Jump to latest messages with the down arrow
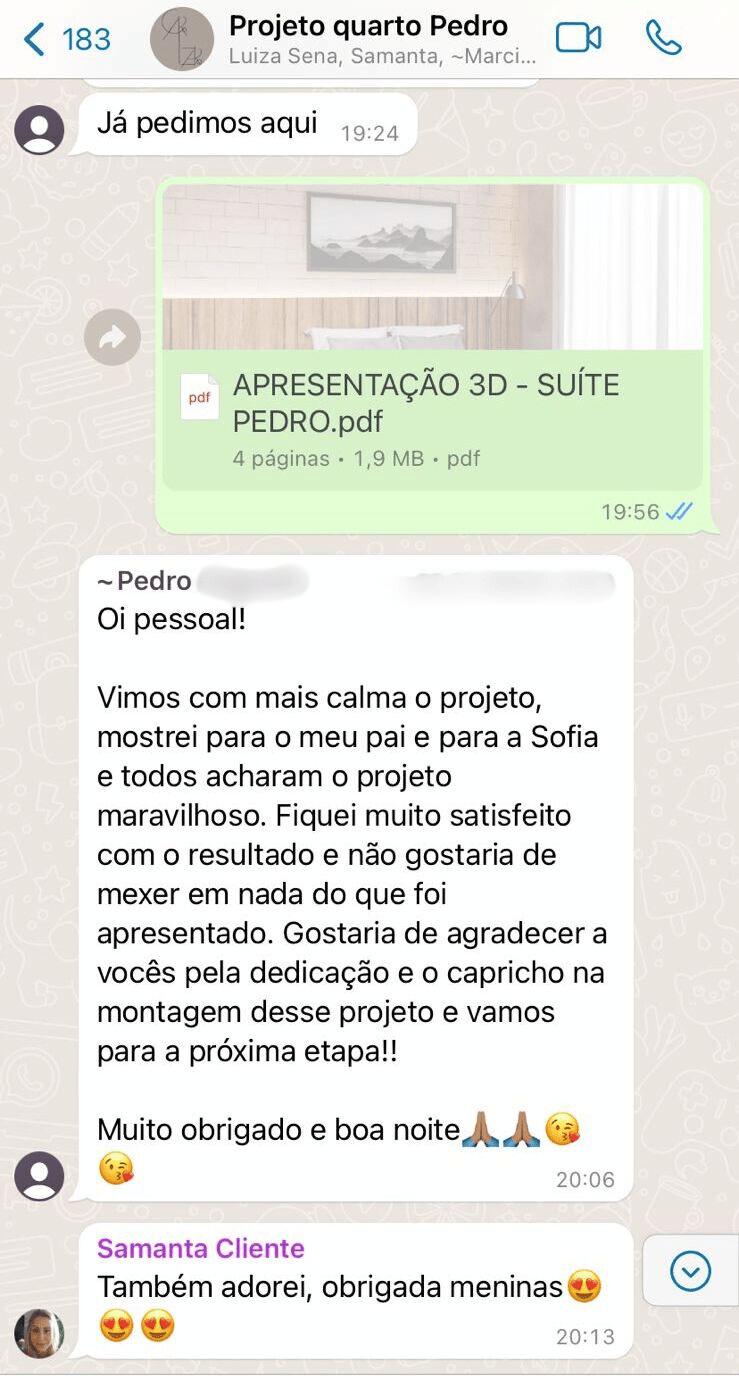This screenshot has height=1376, width=739. 690,1271
